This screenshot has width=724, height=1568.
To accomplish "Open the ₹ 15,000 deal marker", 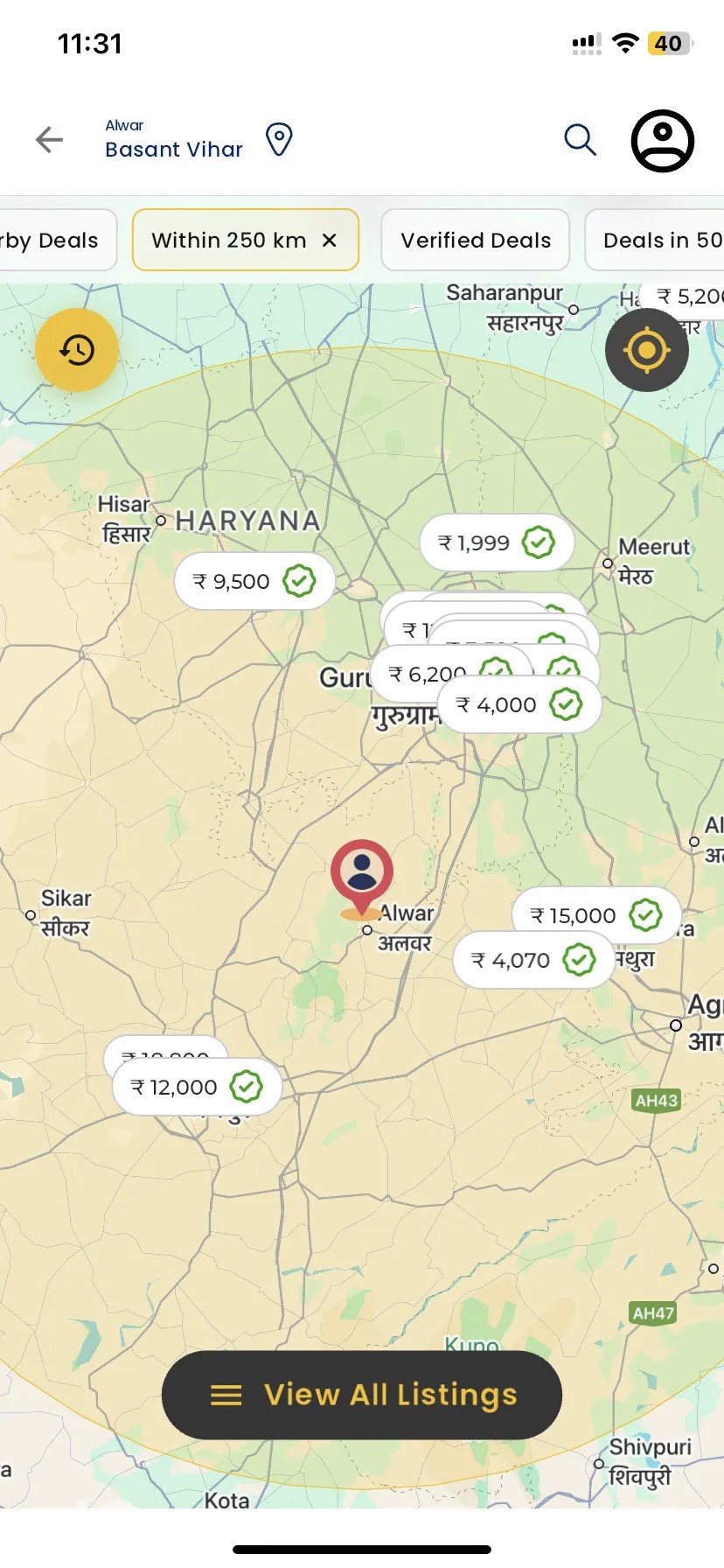I will (595, 915).
